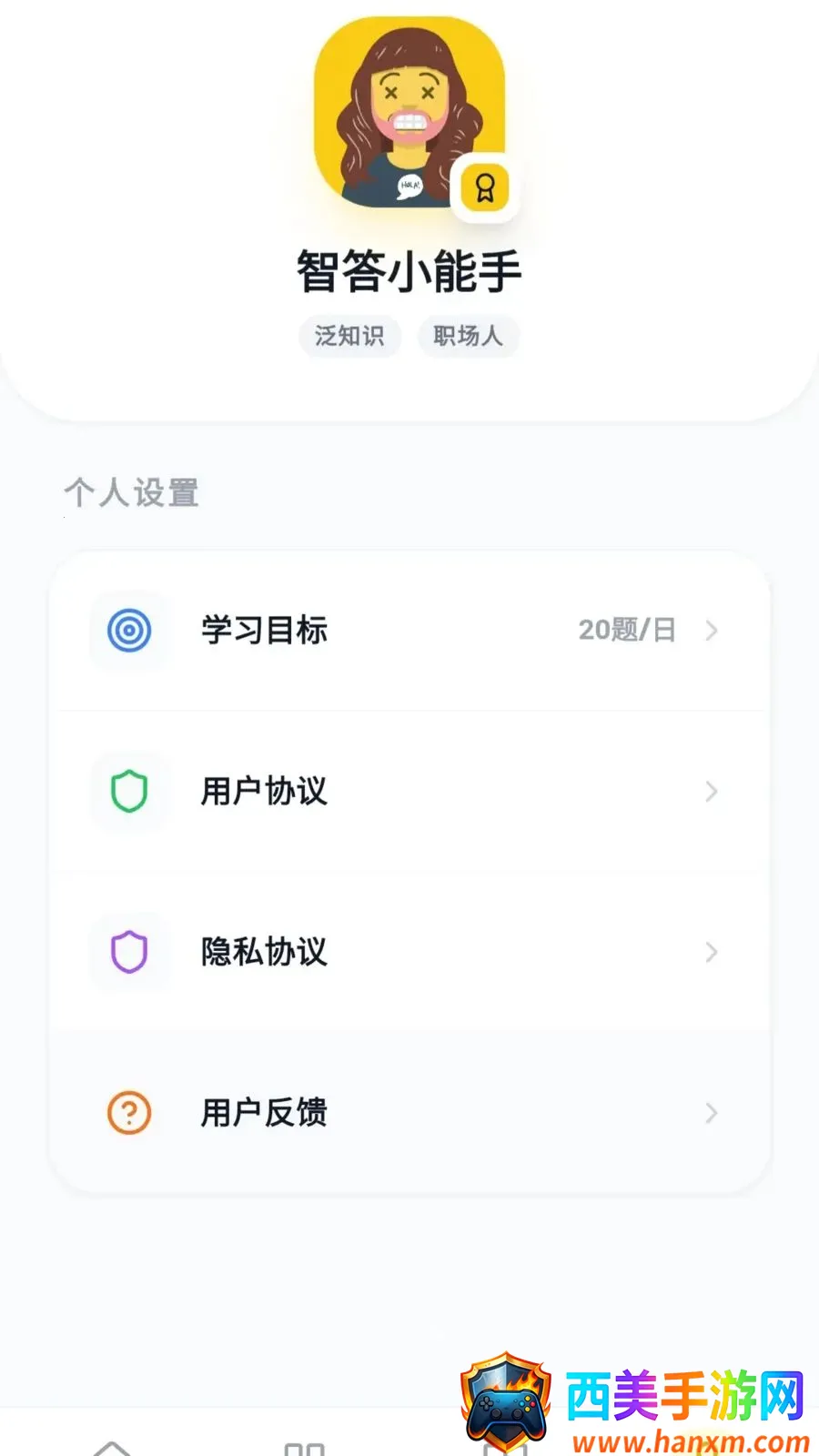
Task: Open the 学习目标 setting row
Action: click(409, 630)
